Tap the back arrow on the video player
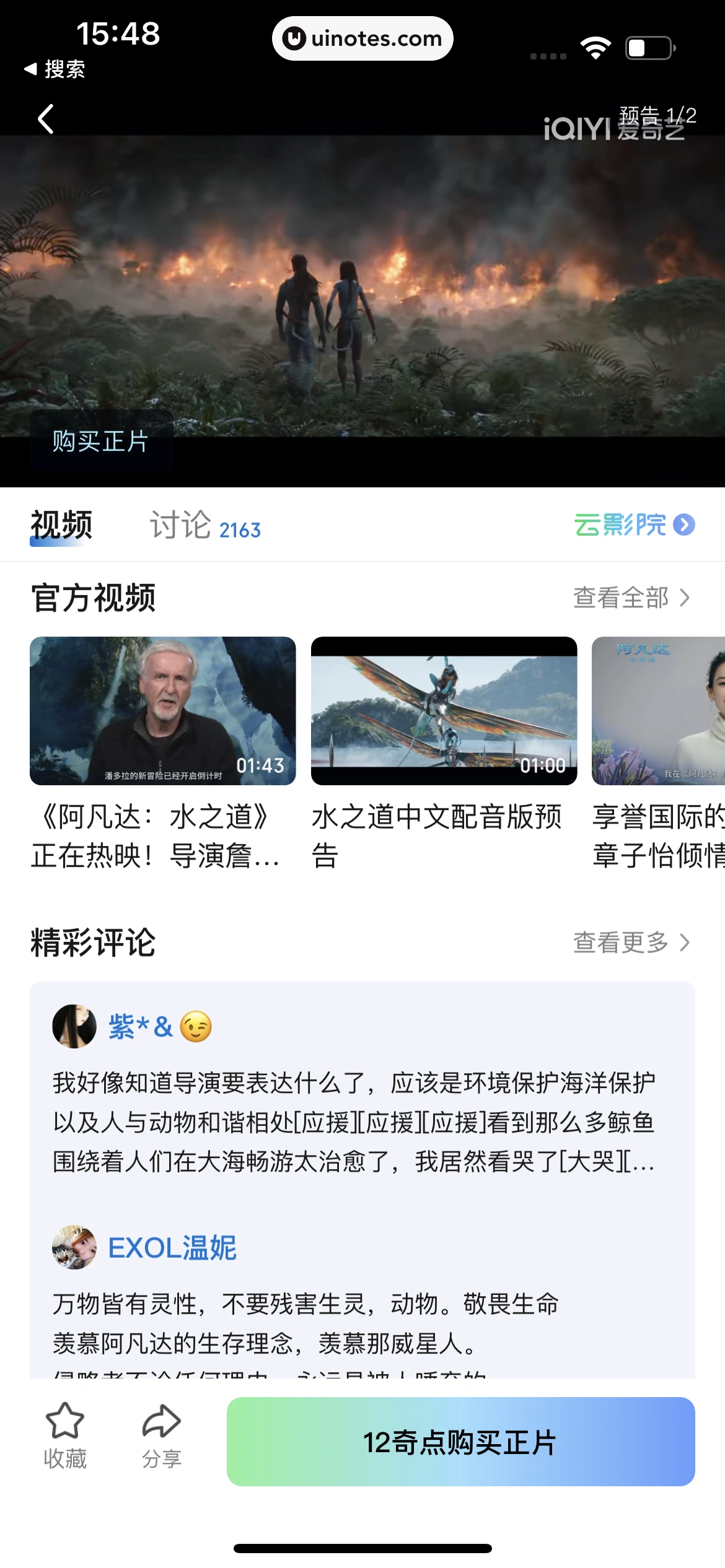Screen dimensions: 725x1568 click(45, 118)
